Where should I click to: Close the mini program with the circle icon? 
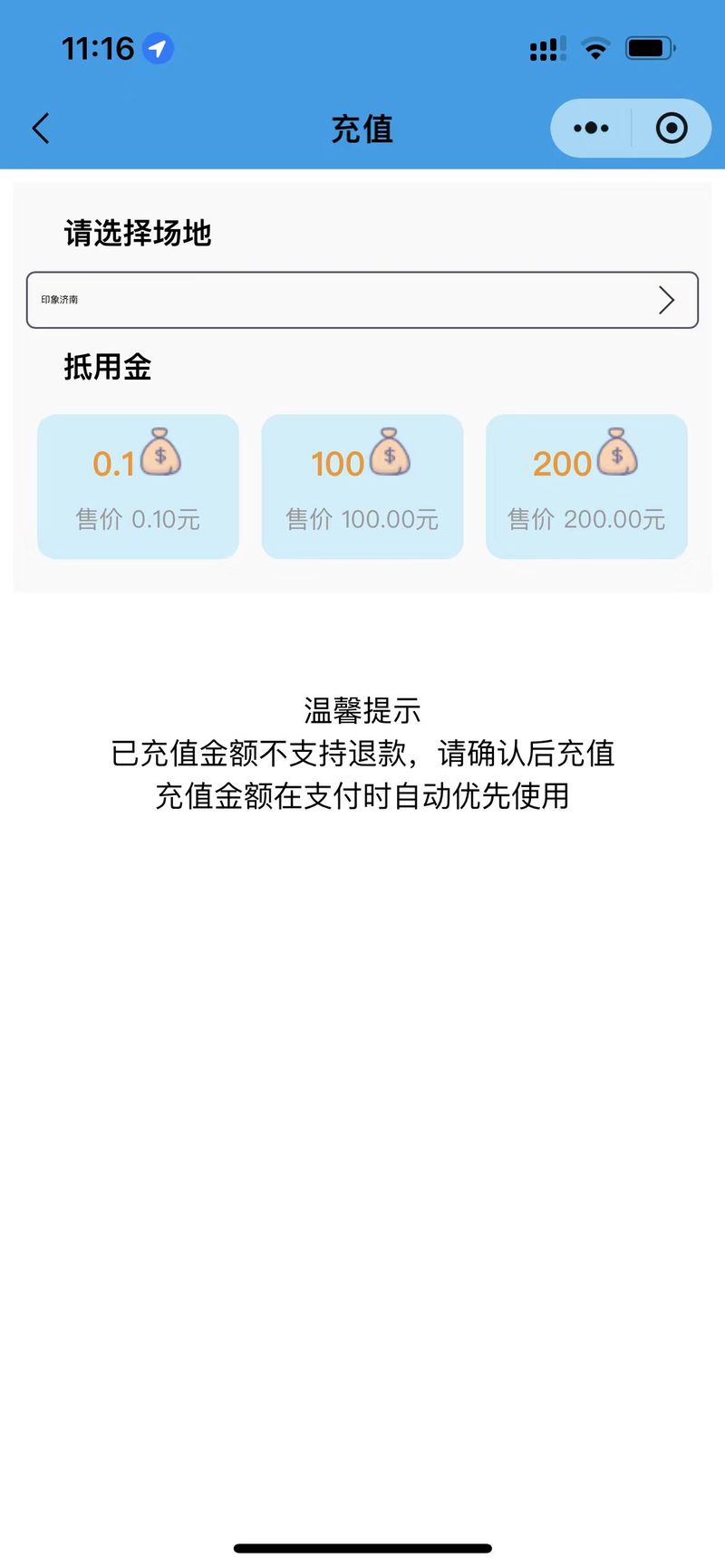click(x=672, y=129)
